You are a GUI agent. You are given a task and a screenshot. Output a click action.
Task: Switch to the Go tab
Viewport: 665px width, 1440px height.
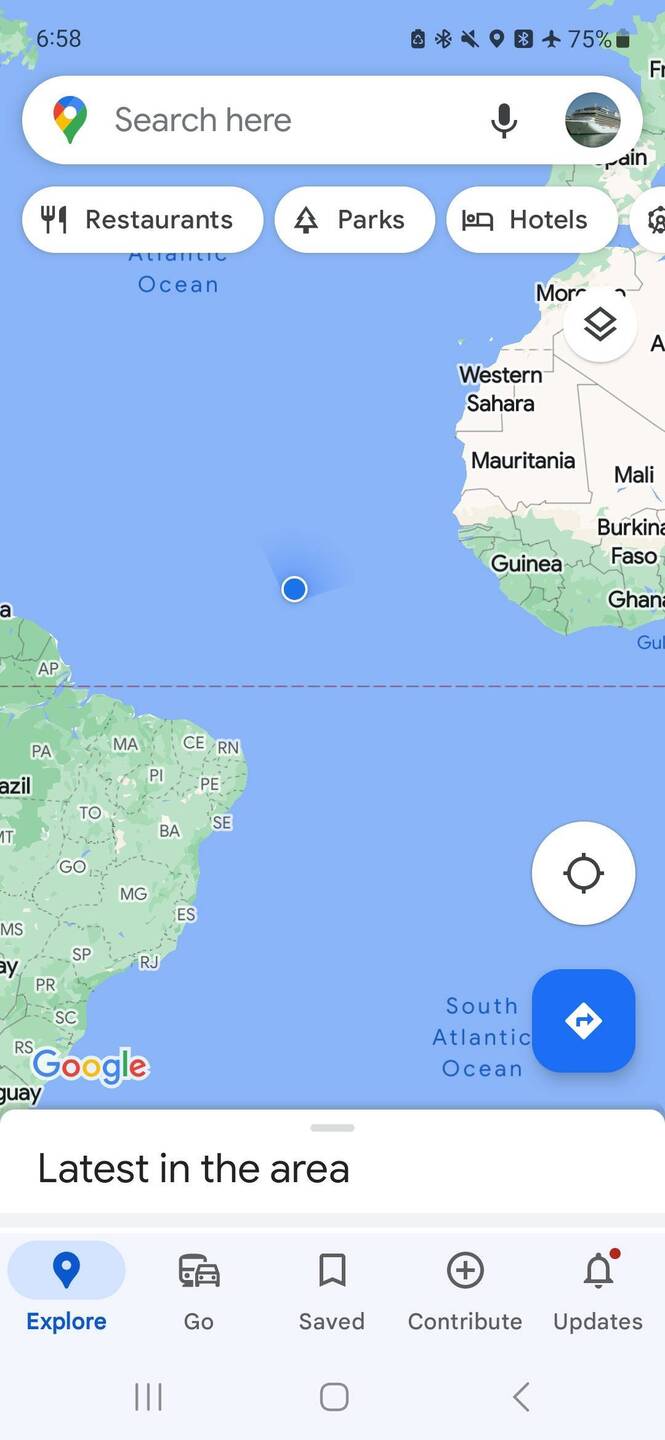199,1290
